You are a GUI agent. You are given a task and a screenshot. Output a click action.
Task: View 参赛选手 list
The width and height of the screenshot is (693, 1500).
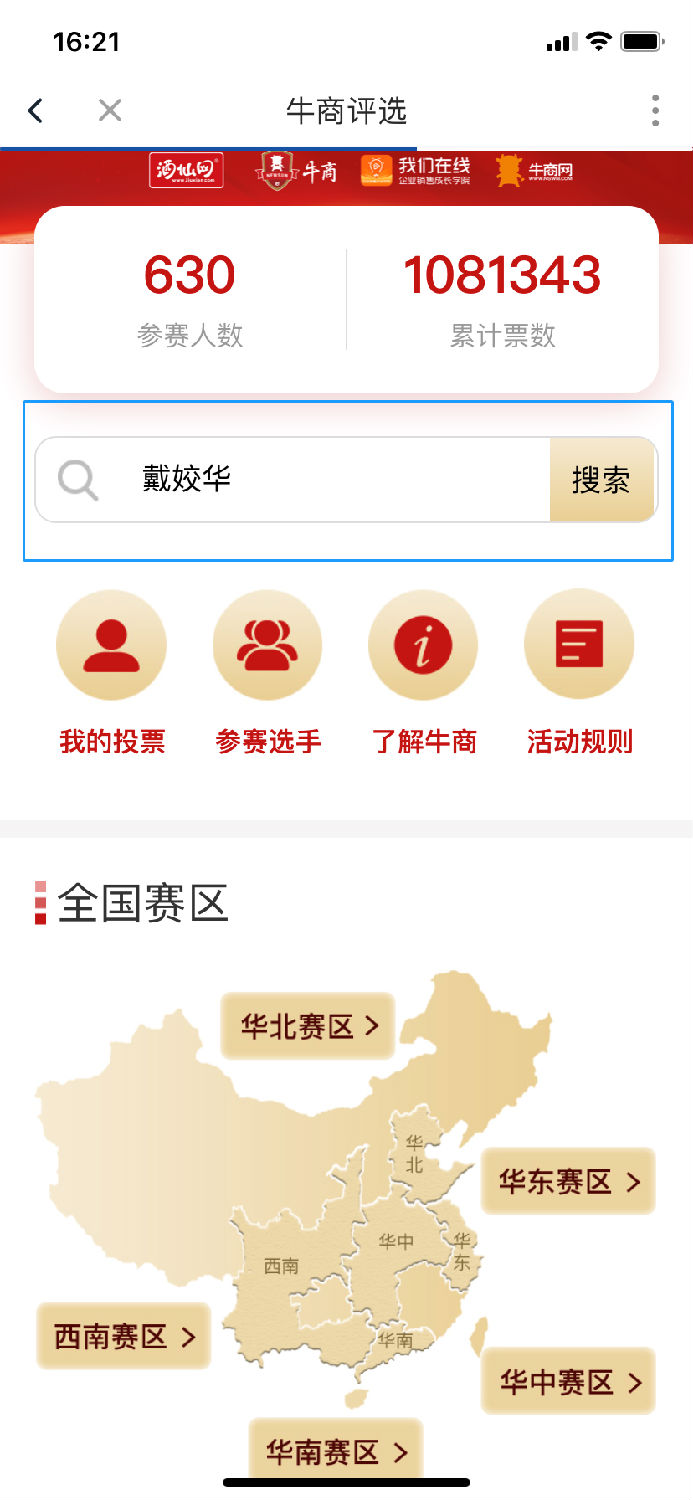tap(268, 671)
